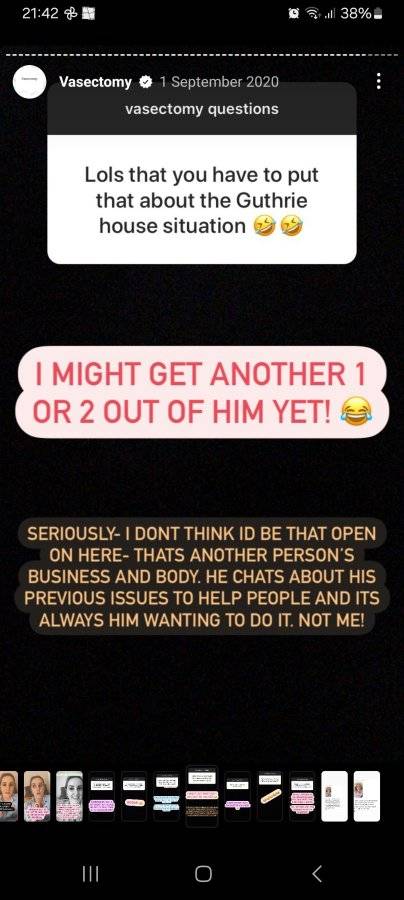This screenshot has width=404, height=900.
Task: Jump to the story thumbnail with diagonal orange sticker
Action: click(x=269, y=796)
